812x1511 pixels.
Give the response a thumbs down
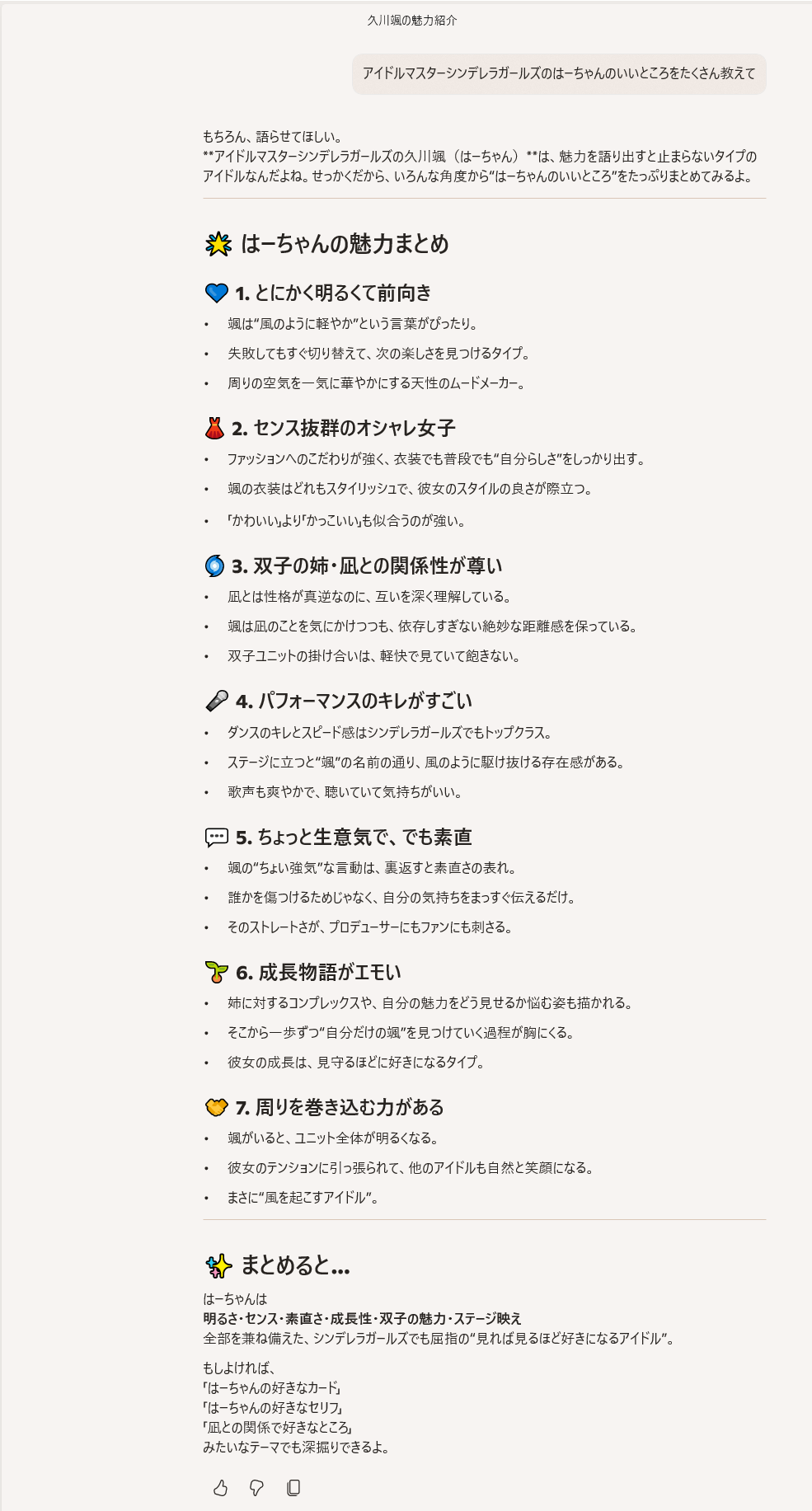(256, 1487)
